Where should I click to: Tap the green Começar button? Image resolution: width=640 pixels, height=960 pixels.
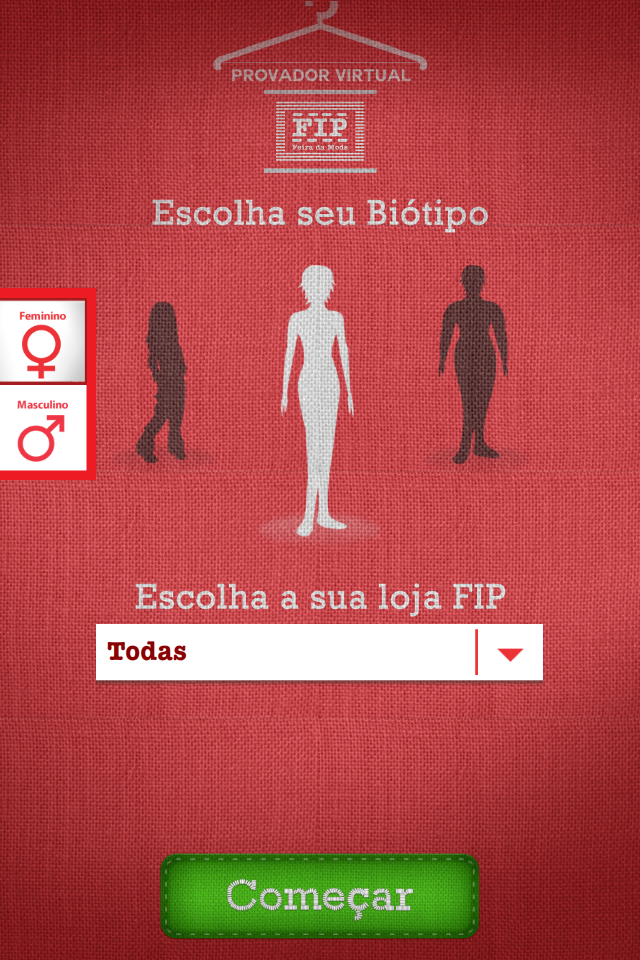point(319,895)
